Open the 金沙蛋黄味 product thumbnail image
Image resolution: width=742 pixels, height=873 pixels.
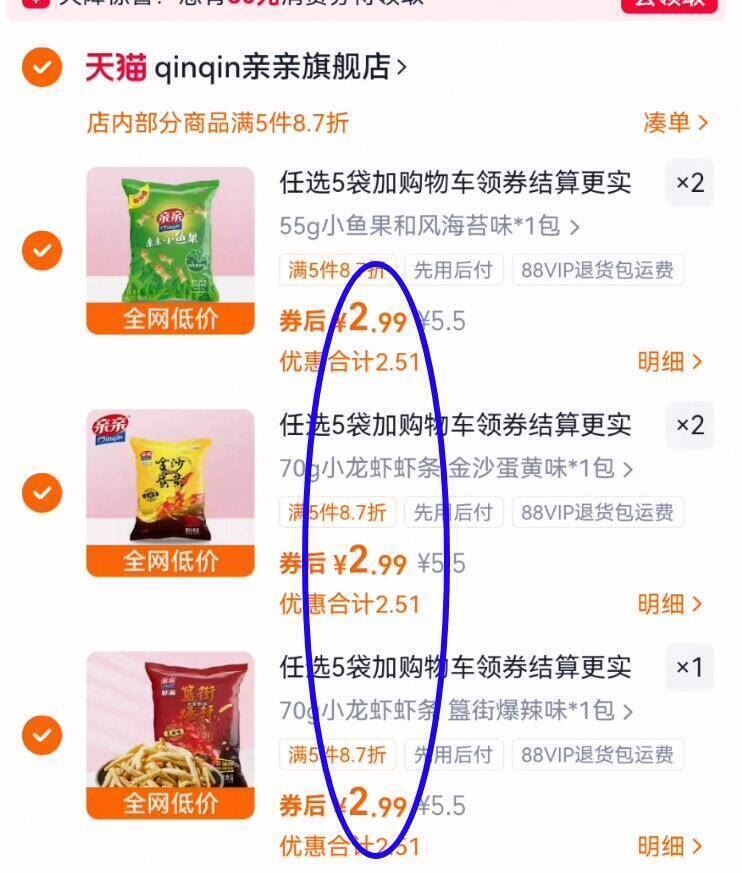click(x=170, y=488)
